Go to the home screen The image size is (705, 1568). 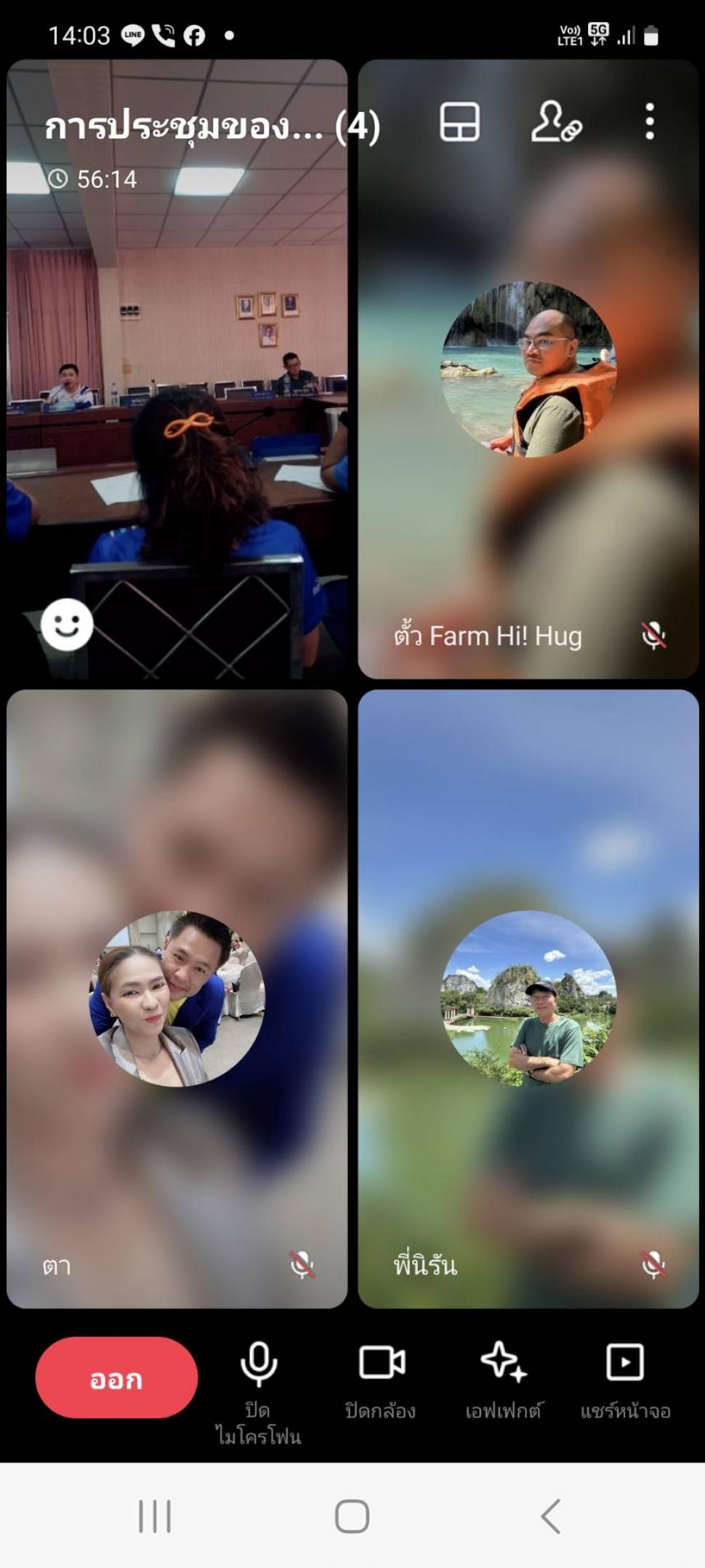[352, 1516]
